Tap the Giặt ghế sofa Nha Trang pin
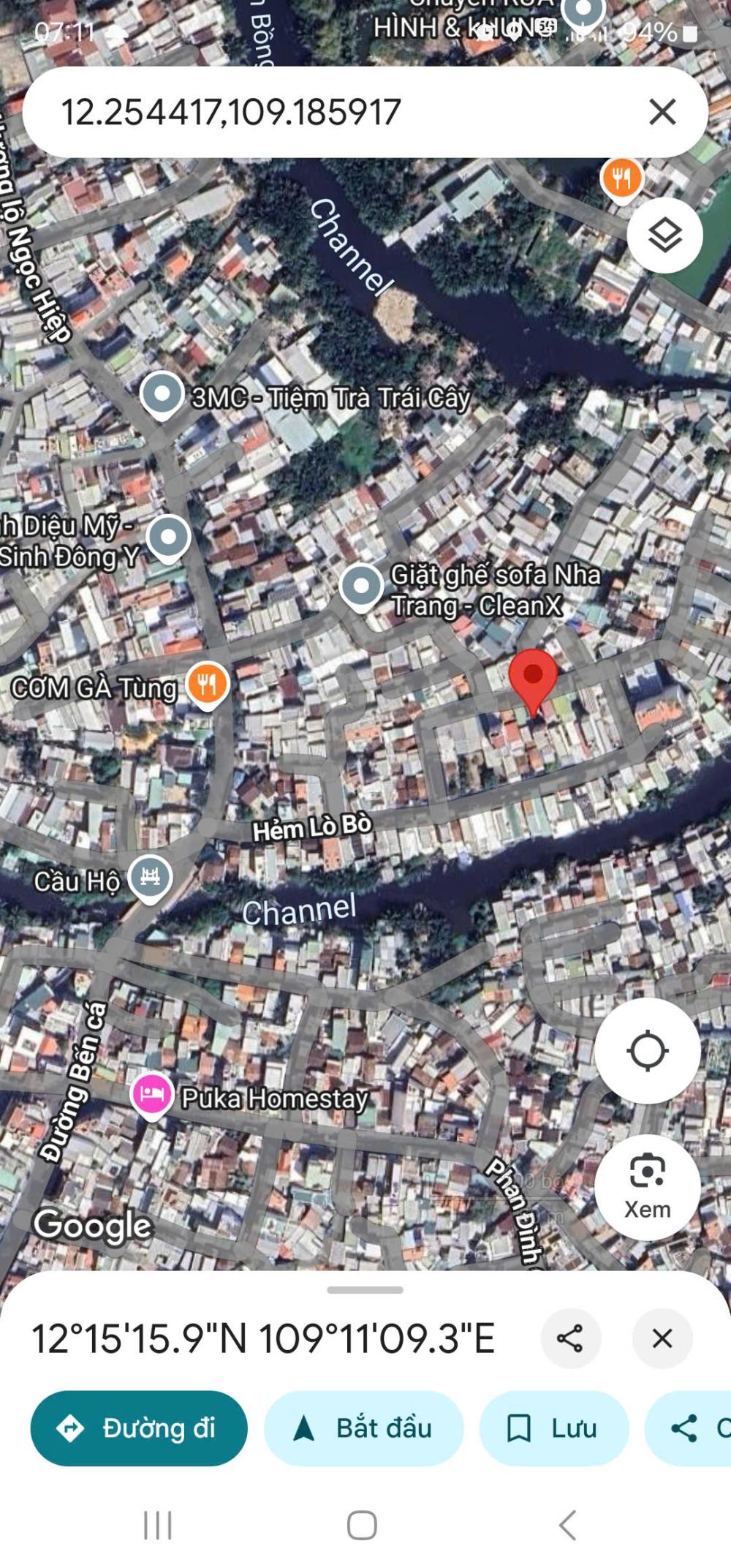The height and width of the screenshot is (1568, 731). pos(361,586)
